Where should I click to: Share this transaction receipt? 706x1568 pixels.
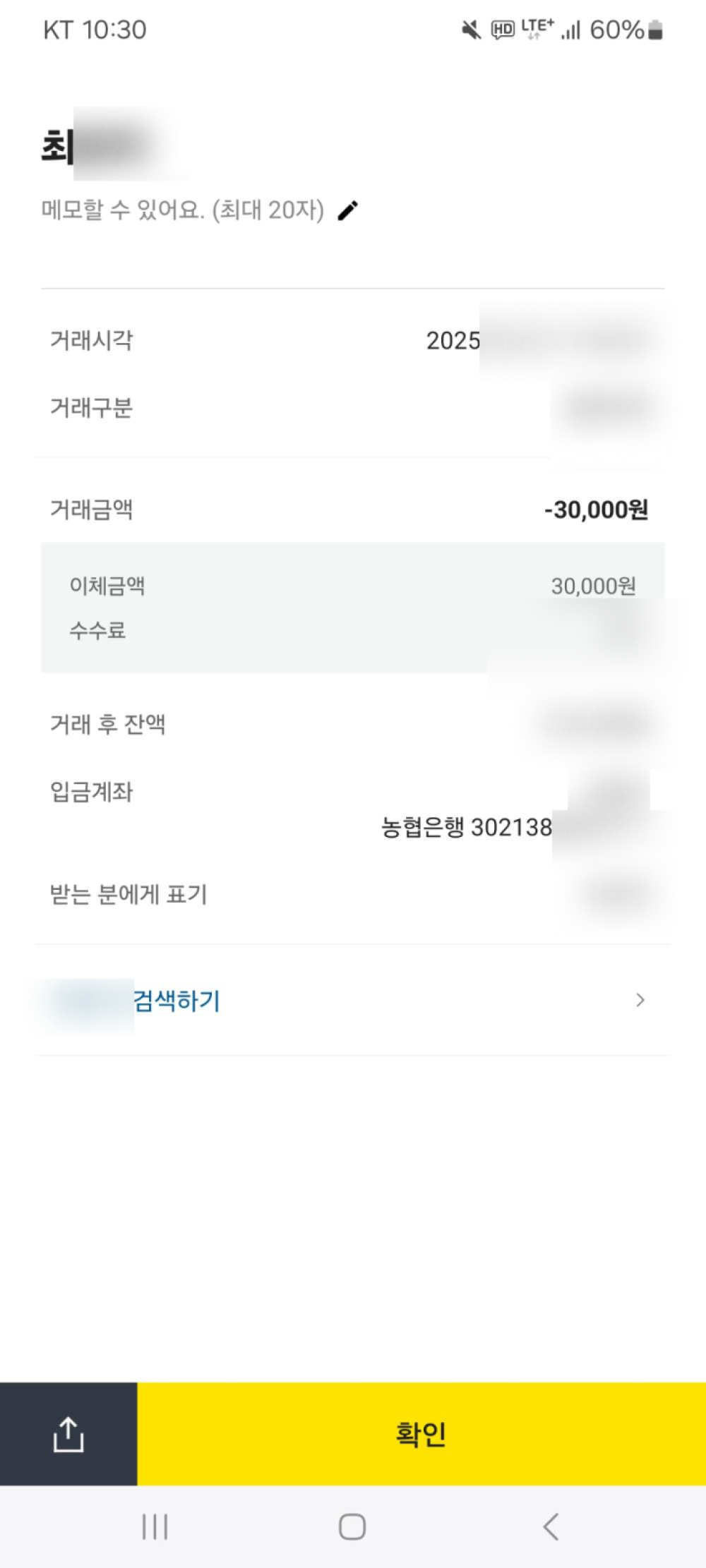(x=68, y=1435)
